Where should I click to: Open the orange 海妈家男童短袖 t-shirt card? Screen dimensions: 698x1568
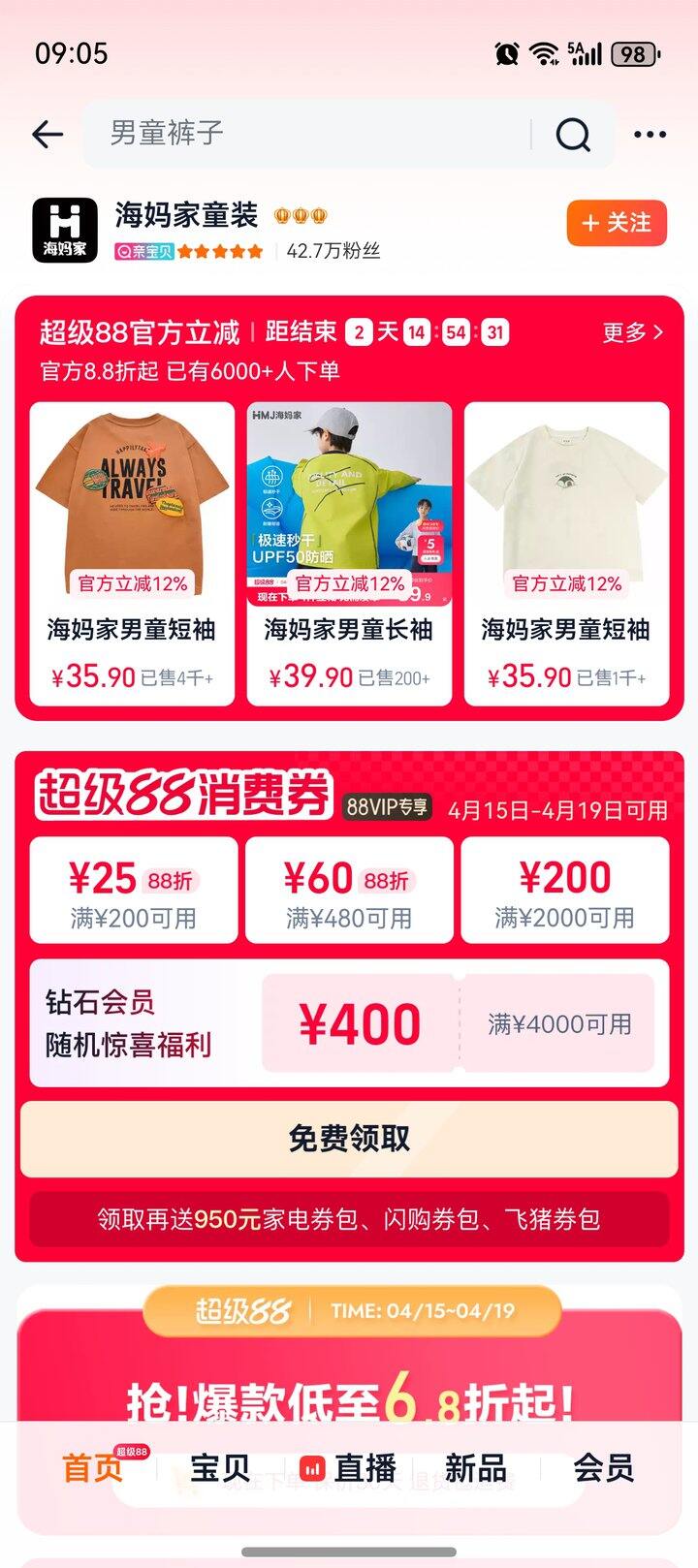pyautogui.click(x=133, y=552)
